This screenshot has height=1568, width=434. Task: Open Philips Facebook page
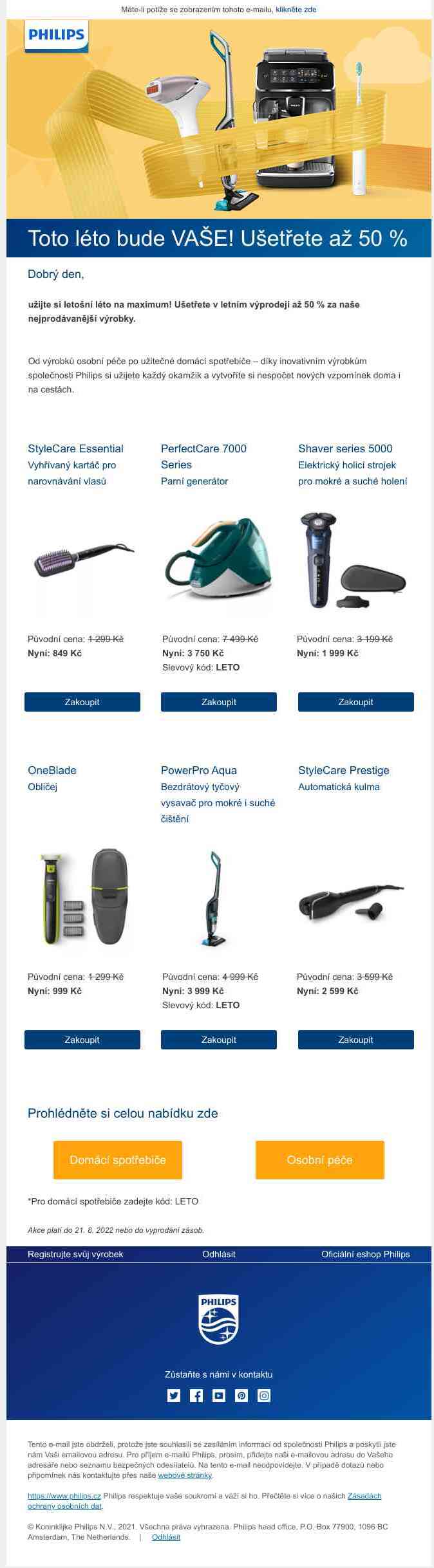pyautogui.click(x=196, y=1396)
